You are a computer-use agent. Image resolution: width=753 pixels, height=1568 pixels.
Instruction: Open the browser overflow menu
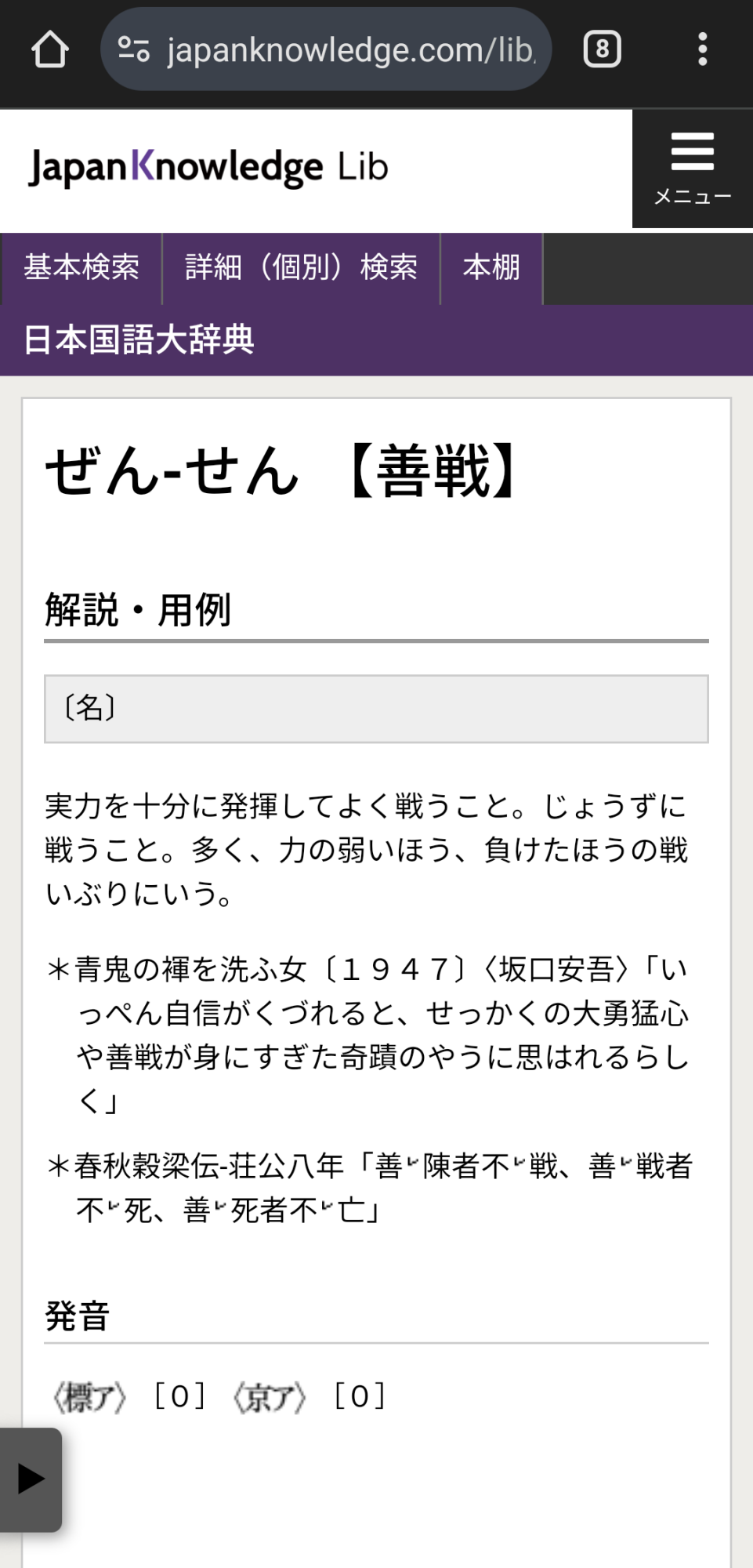click(702, 49)
